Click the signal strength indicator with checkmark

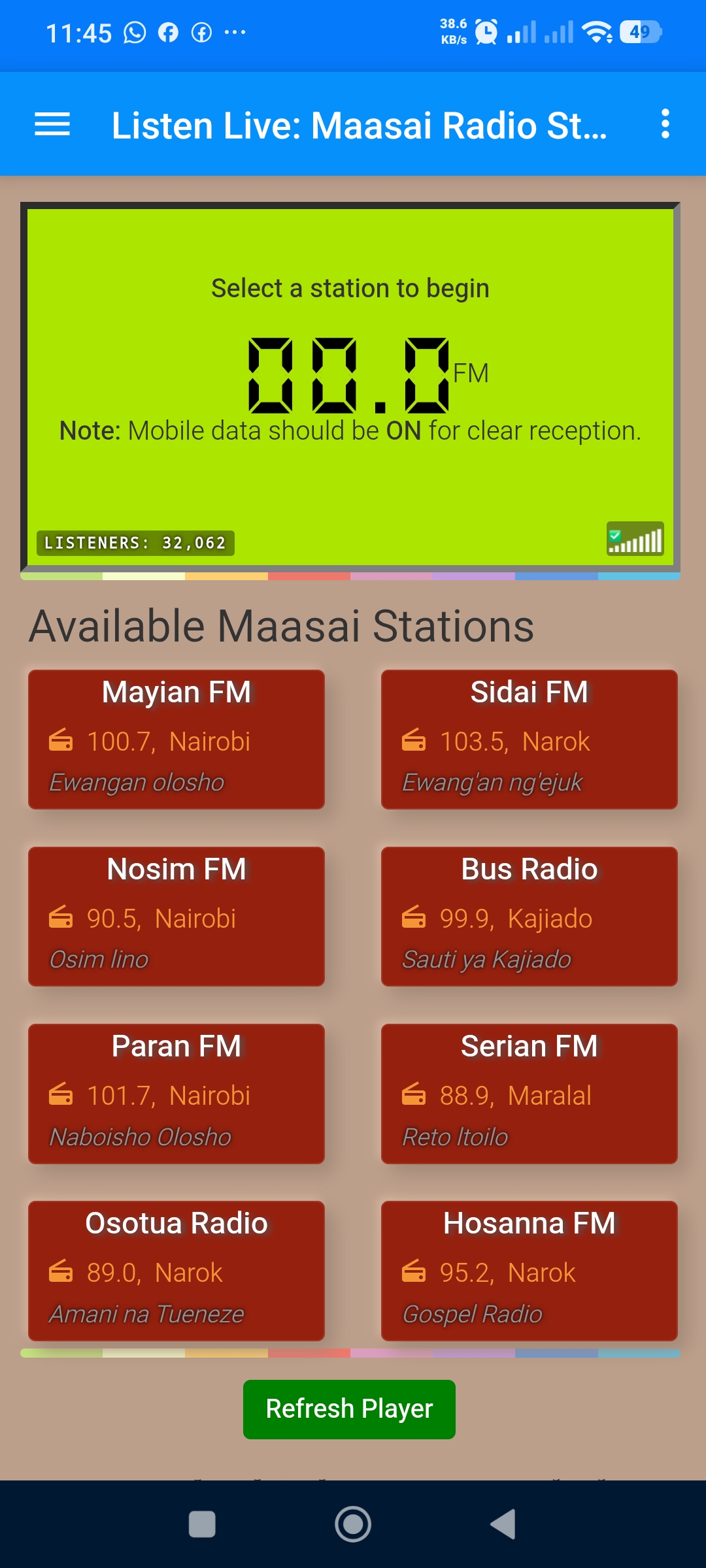[x=635, y=539]
